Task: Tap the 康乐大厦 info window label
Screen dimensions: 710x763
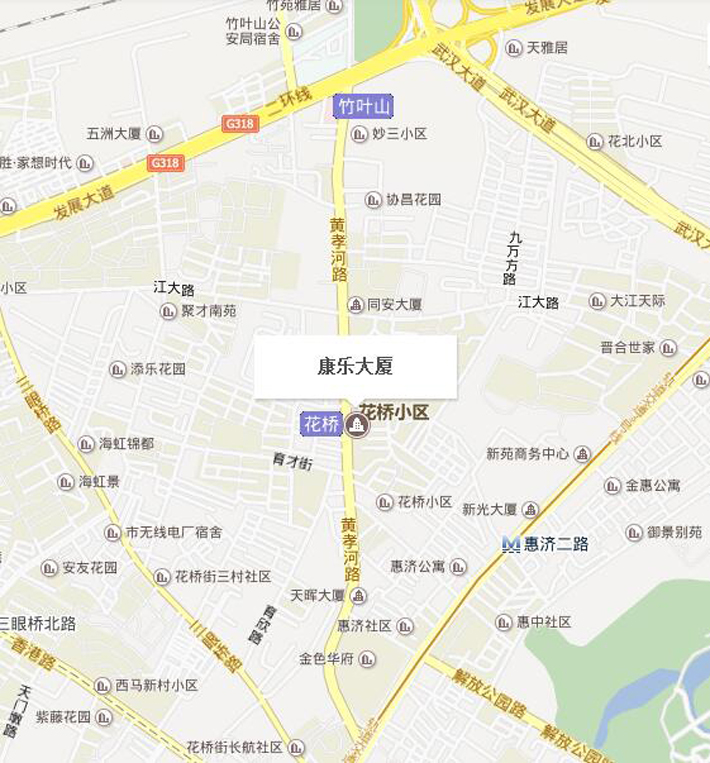Action: pyautogui.click(x=355, y=367)
